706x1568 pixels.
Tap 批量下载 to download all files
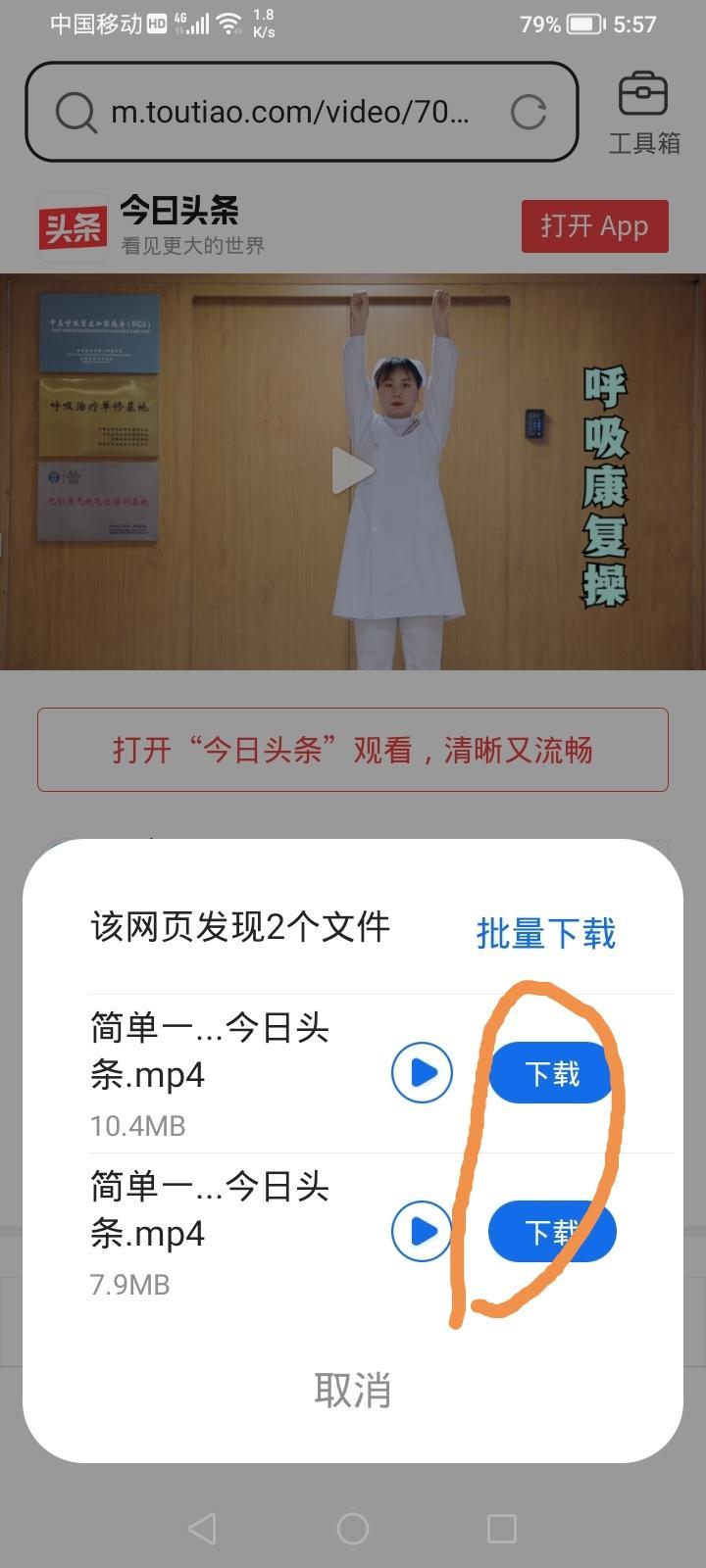click(545, 933)
